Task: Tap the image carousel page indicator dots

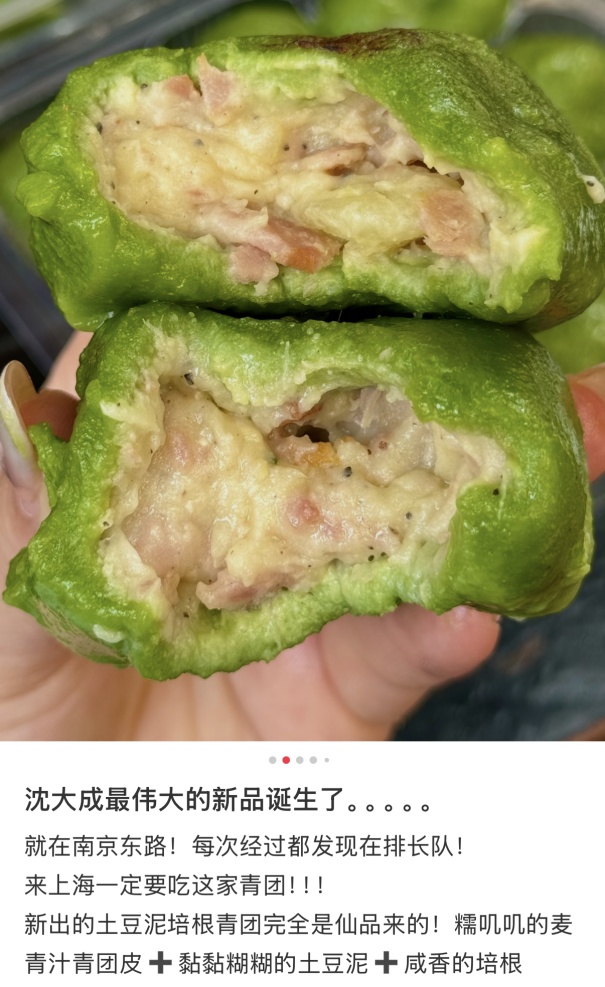Action: pyautogui.click(x=299, y=760)
